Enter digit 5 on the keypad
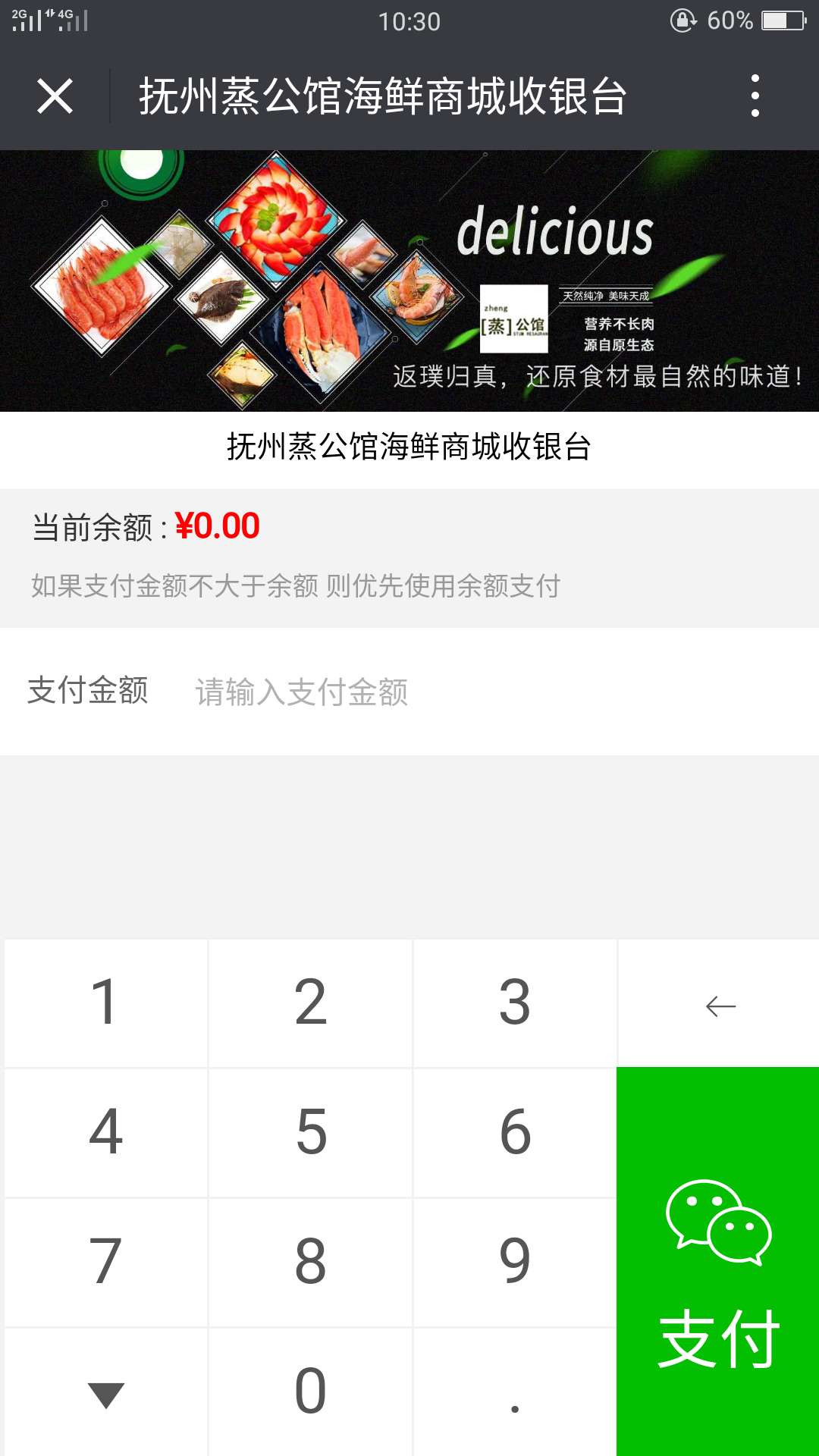819x1456 pixels. pos(310,1133)
